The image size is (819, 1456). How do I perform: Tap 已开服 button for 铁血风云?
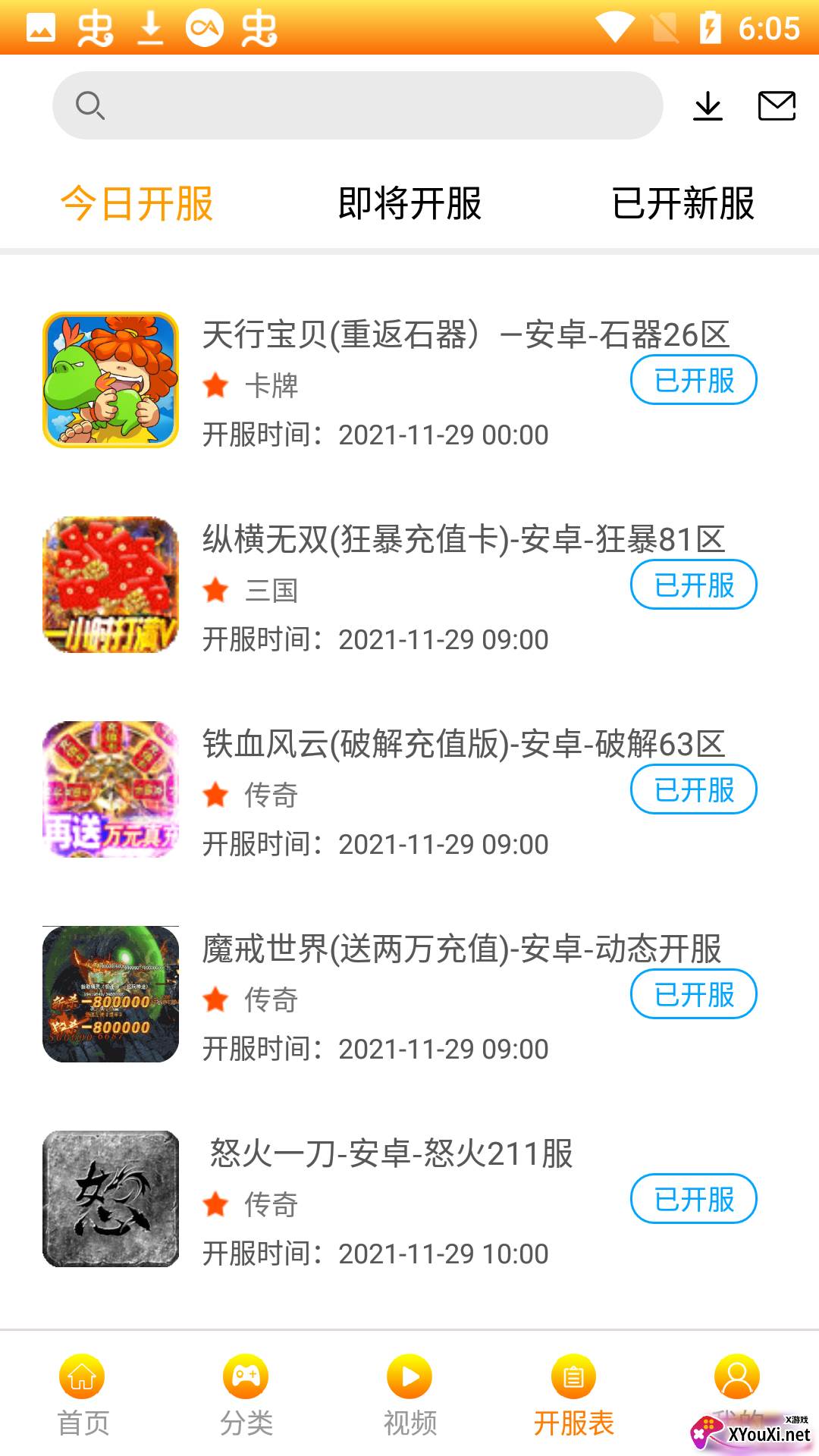(x=693, y=789)
